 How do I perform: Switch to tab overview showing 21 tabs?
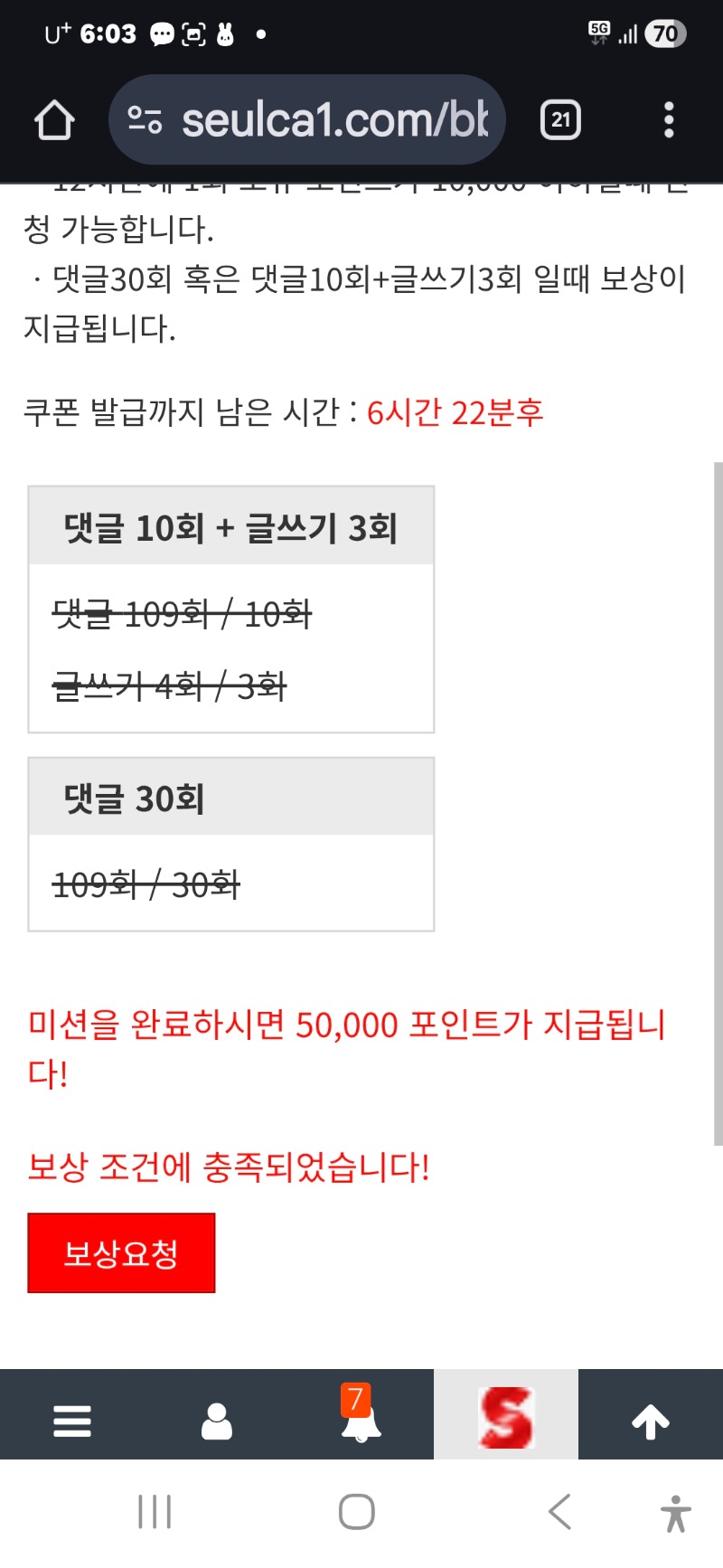coord(559,118)
